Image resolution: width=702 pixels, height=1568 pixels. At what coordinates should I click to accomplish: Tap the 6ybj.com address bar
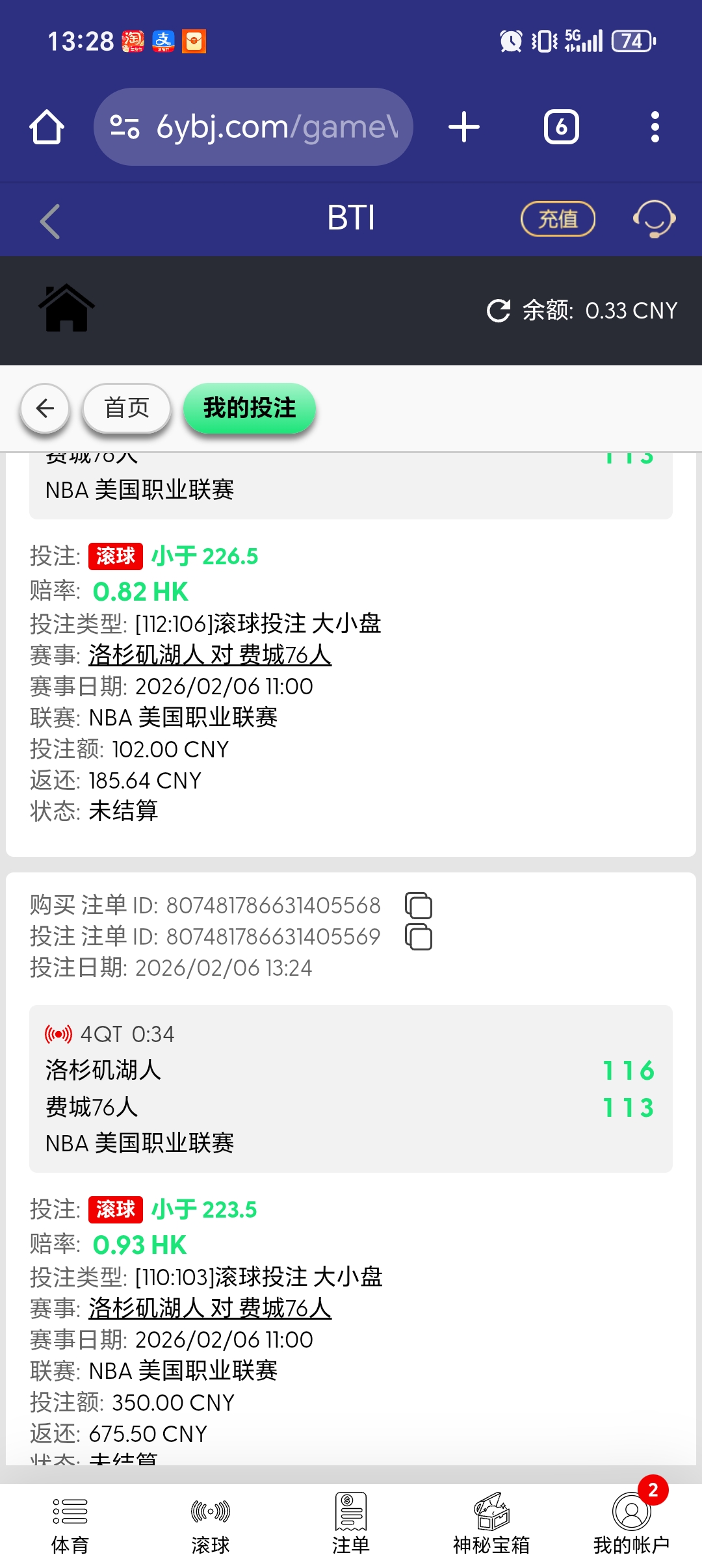click(x=253, y=127)
